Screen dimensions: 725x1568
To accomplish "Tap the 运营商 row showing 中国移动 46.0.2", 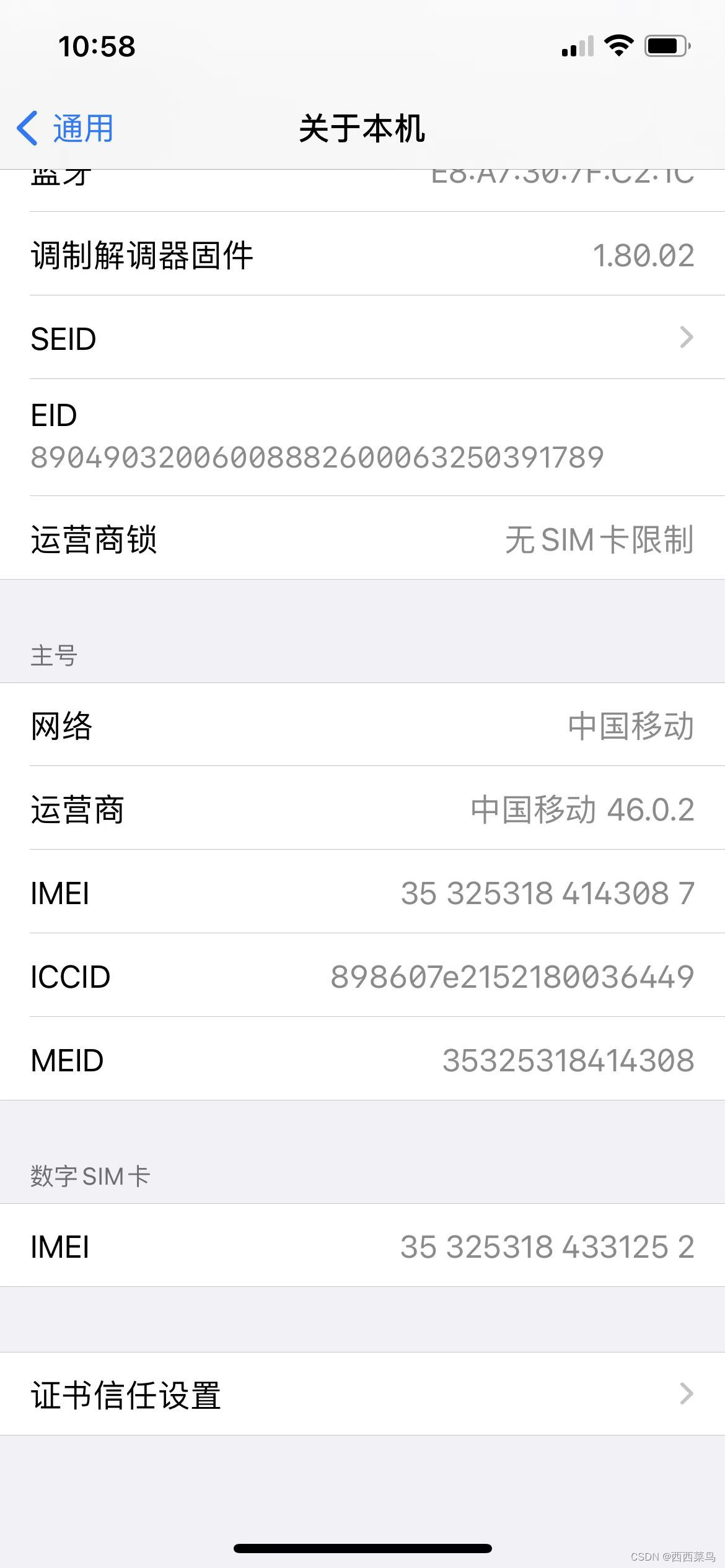I will (362, 809).
